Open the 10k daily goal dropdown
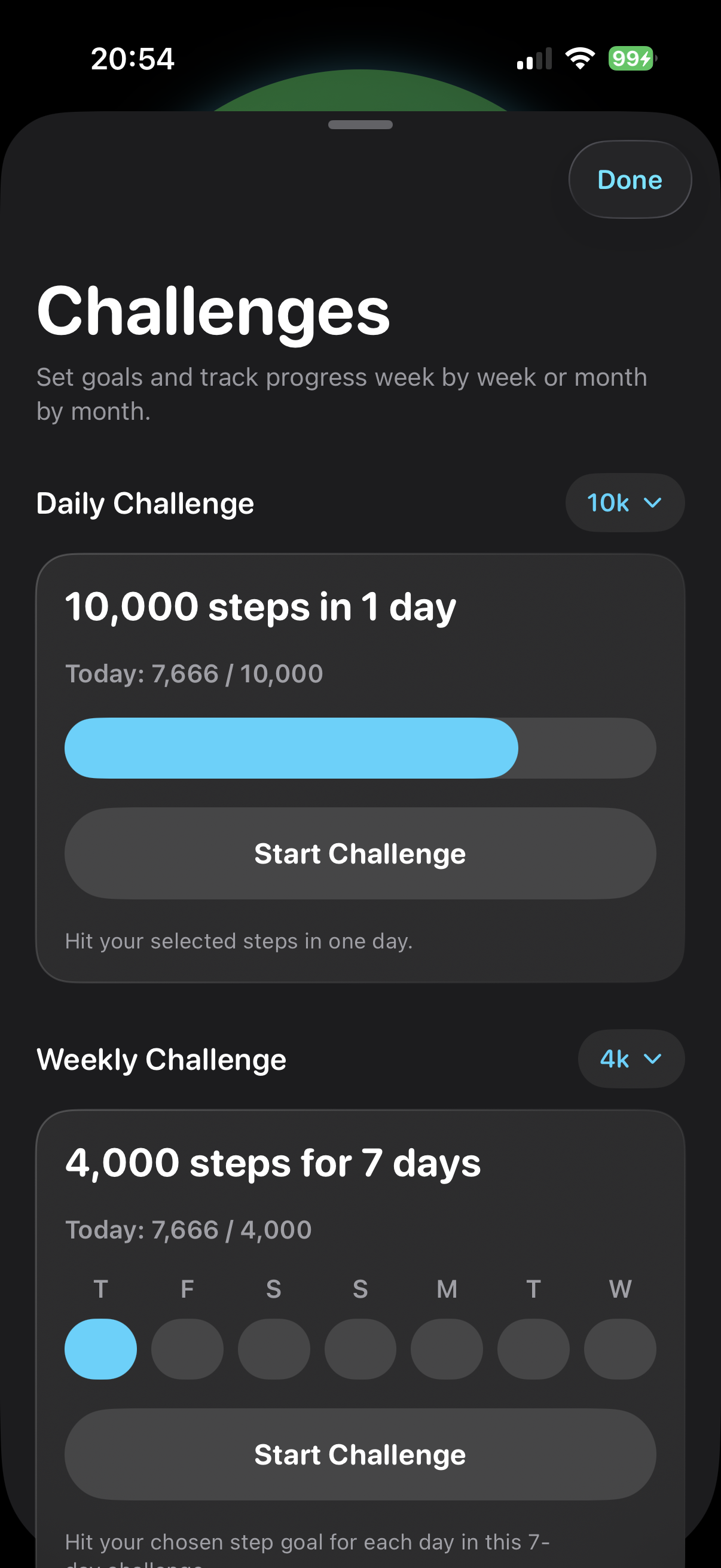Viewport: 721px width, 1568px height. click(x=624, y=502)
